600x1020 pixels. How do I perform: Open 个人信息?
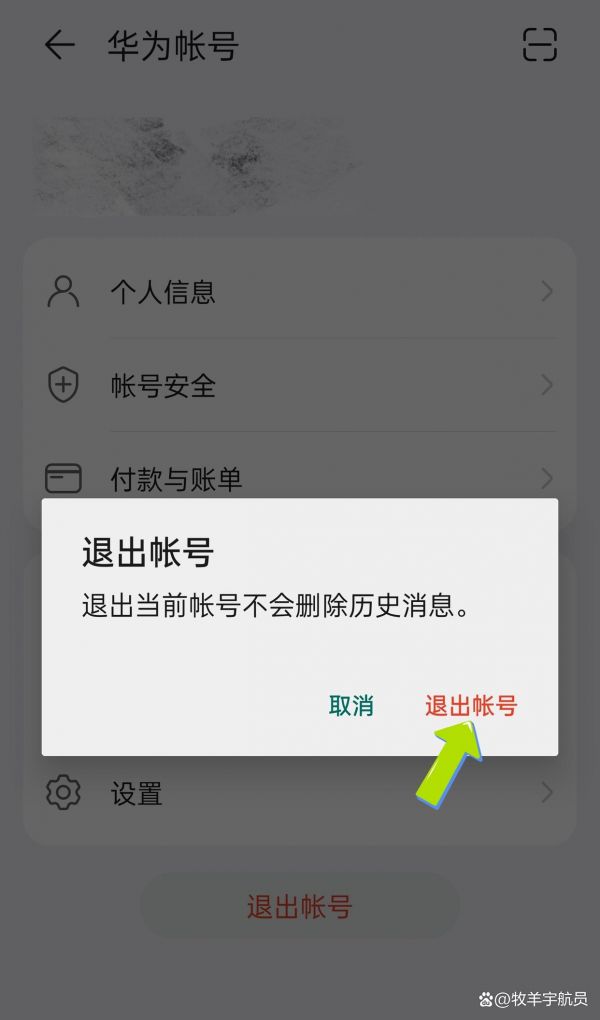tap(300, 292)
